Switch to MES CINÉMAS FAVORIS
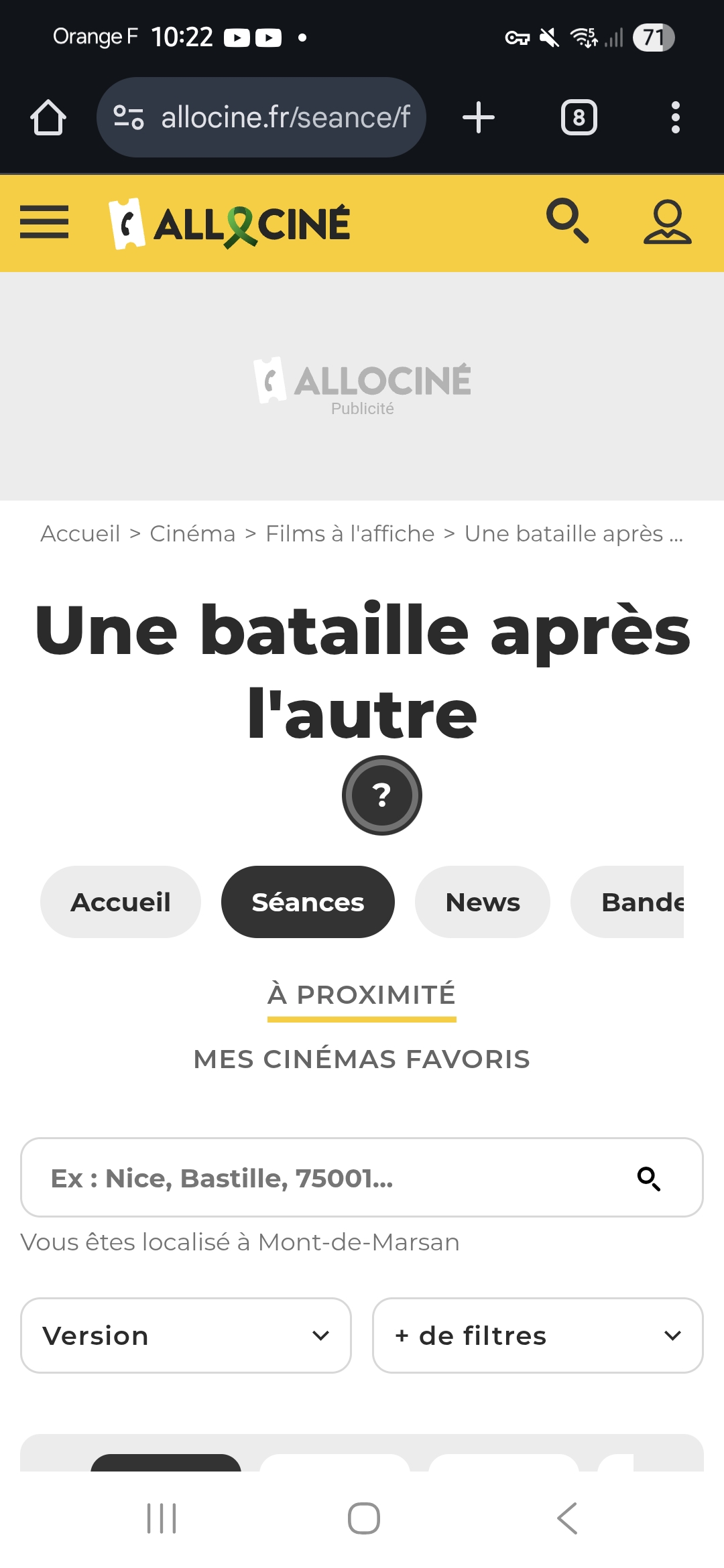 pos(362,1059)
